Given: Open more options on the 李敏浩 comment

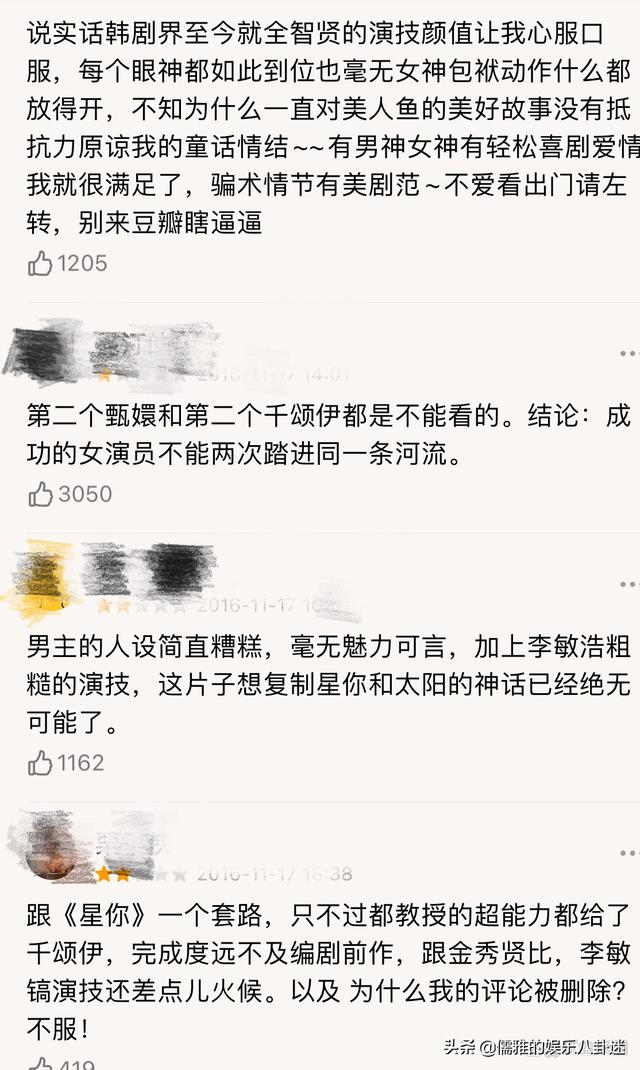Looking at the screenshot, I should coord(628,584).
